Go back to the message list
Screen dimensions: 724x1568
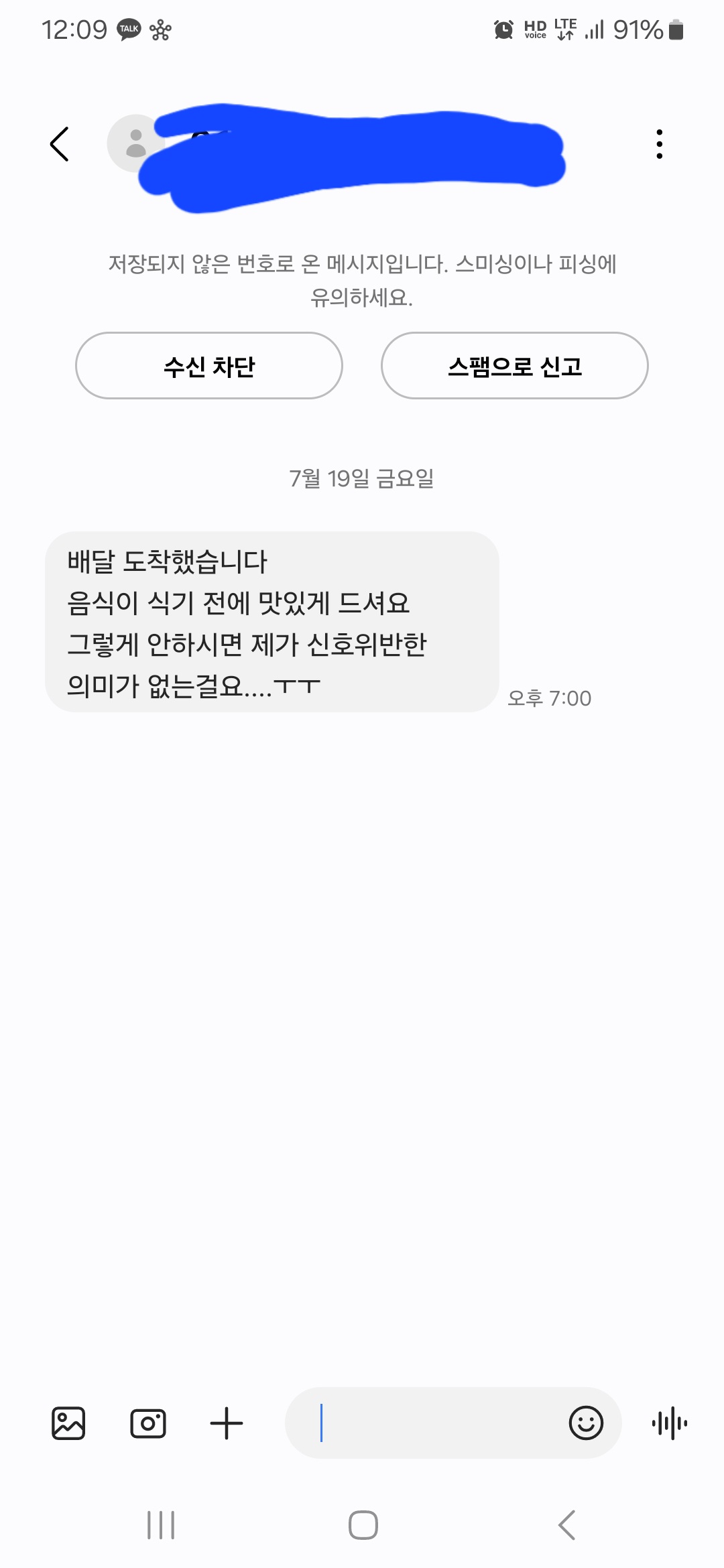tap(60, 144)
